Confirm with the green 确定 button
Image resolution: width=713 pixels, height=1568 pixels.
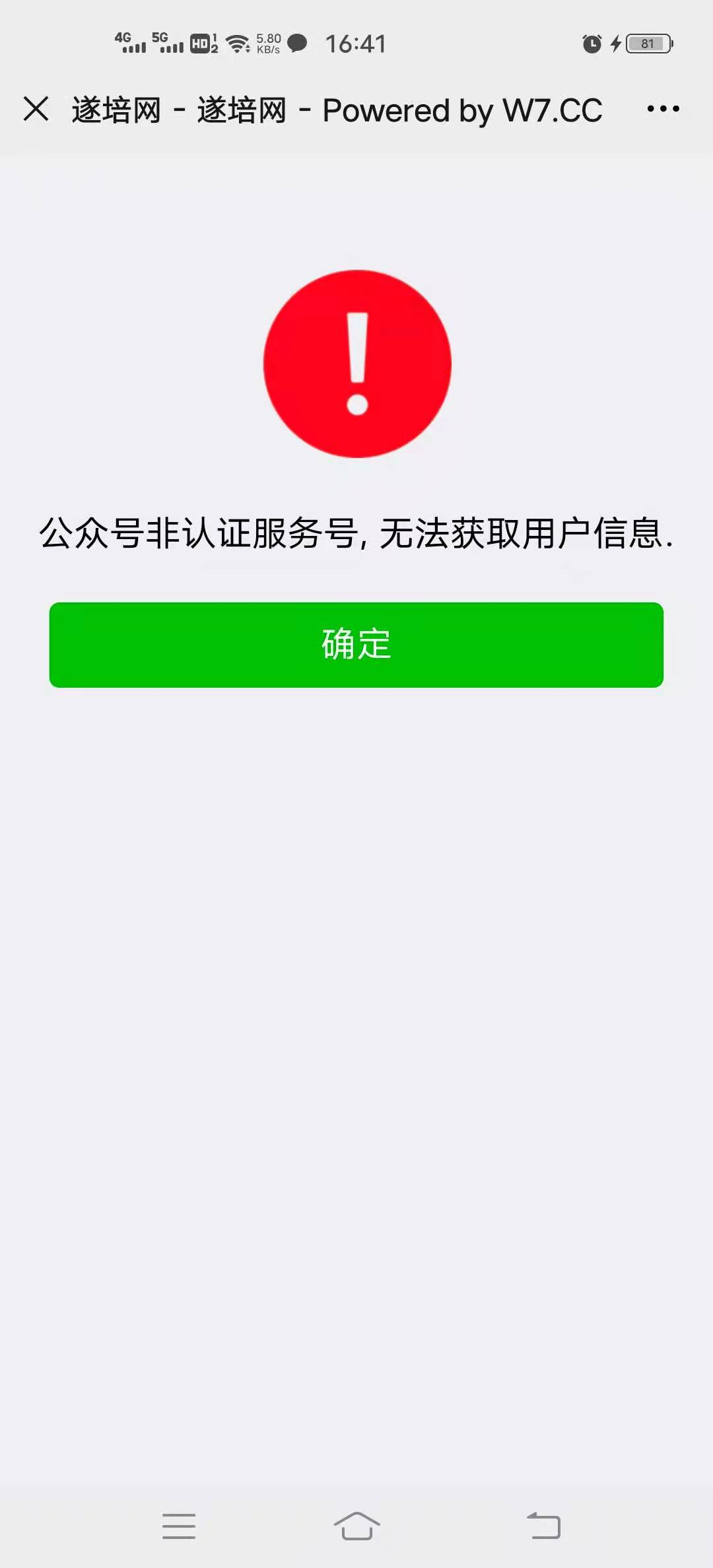click(356, 645)
